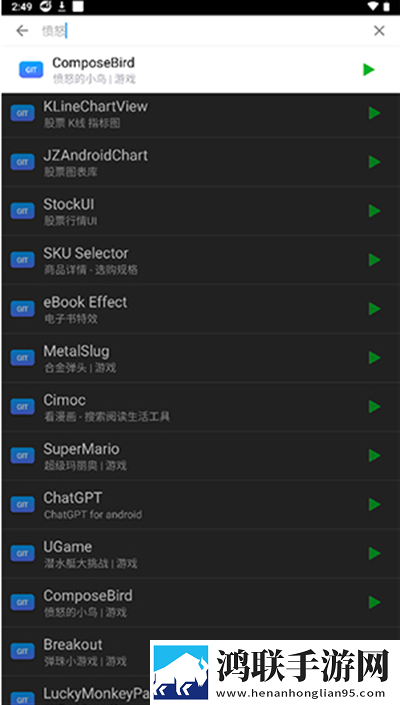
Task: Go back using the arrow in search bar
Action: pos(22,31)
